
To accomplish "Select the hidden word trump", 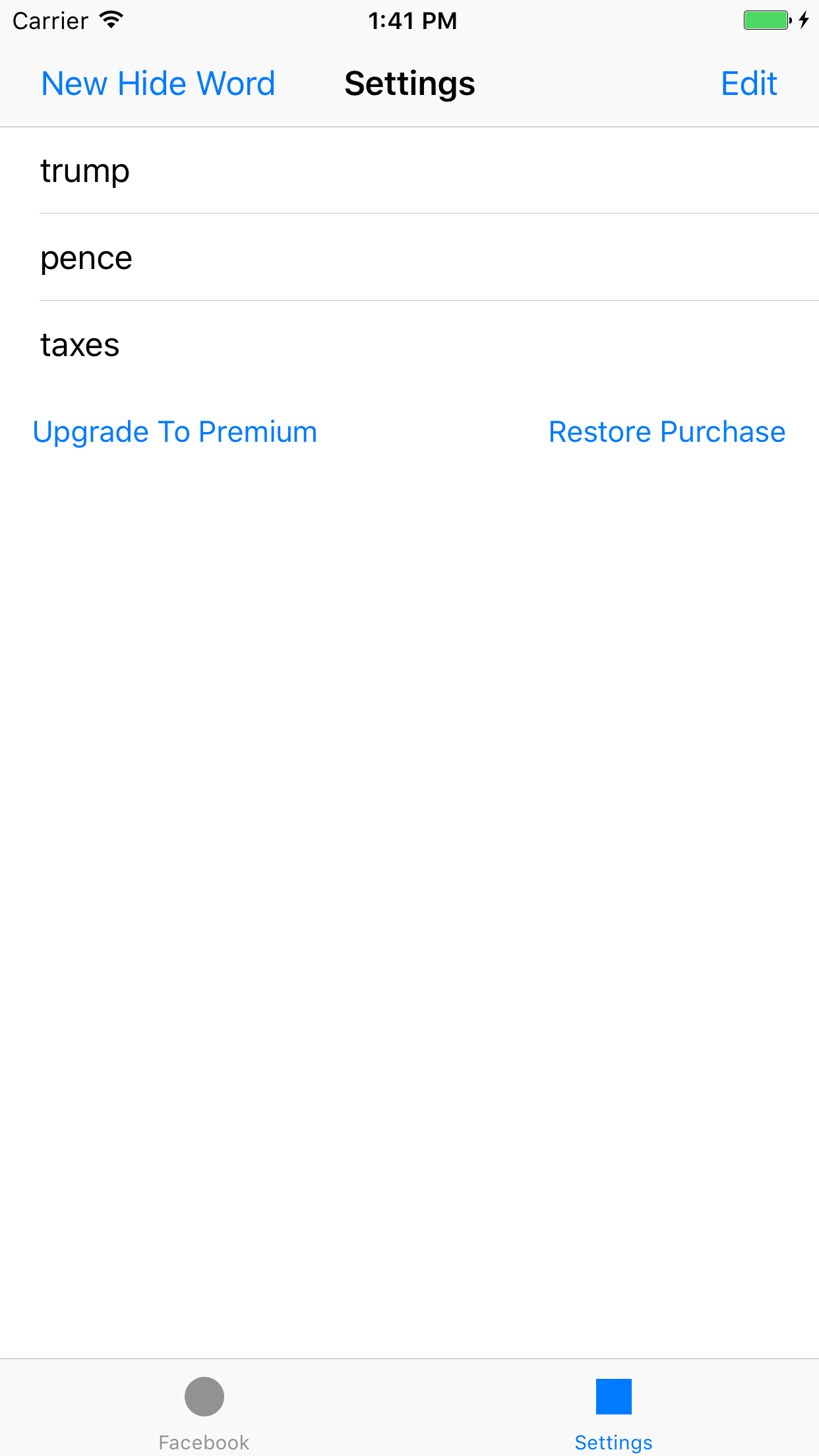I will tap(84, 170).
